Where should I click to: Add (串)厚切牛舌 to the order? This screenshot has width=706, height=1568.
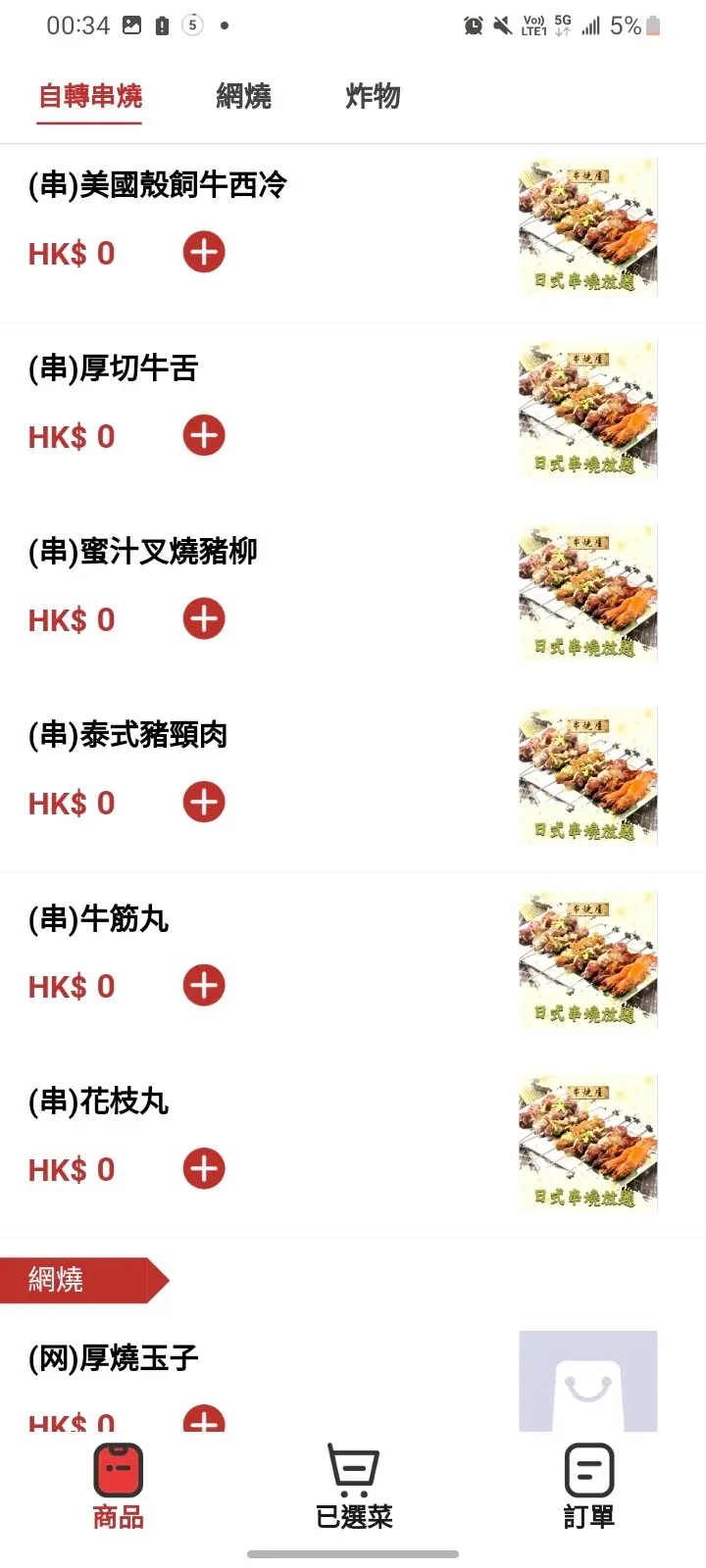tap(204, 435)
